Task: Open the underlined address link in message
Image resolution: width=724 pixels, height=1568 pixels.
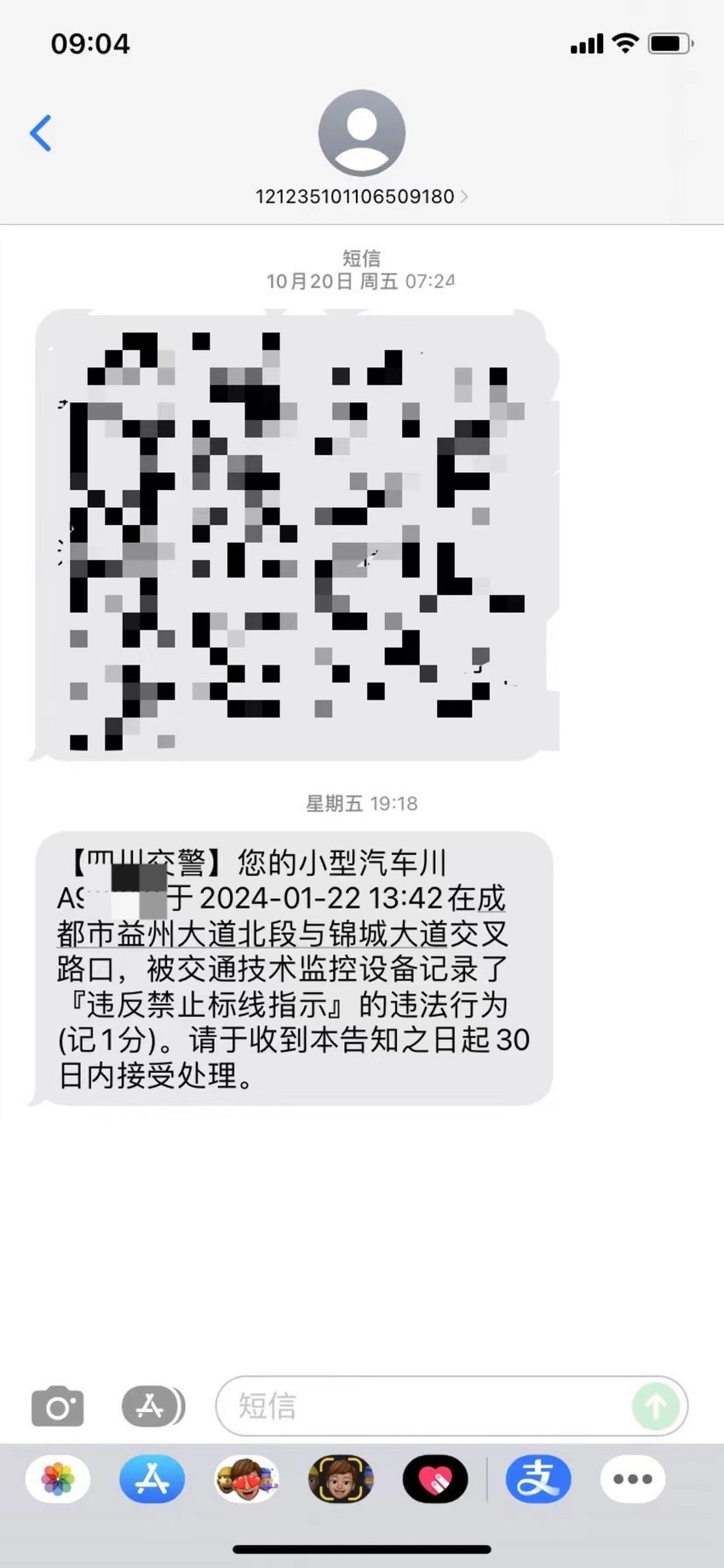Action: coord(282,917)
